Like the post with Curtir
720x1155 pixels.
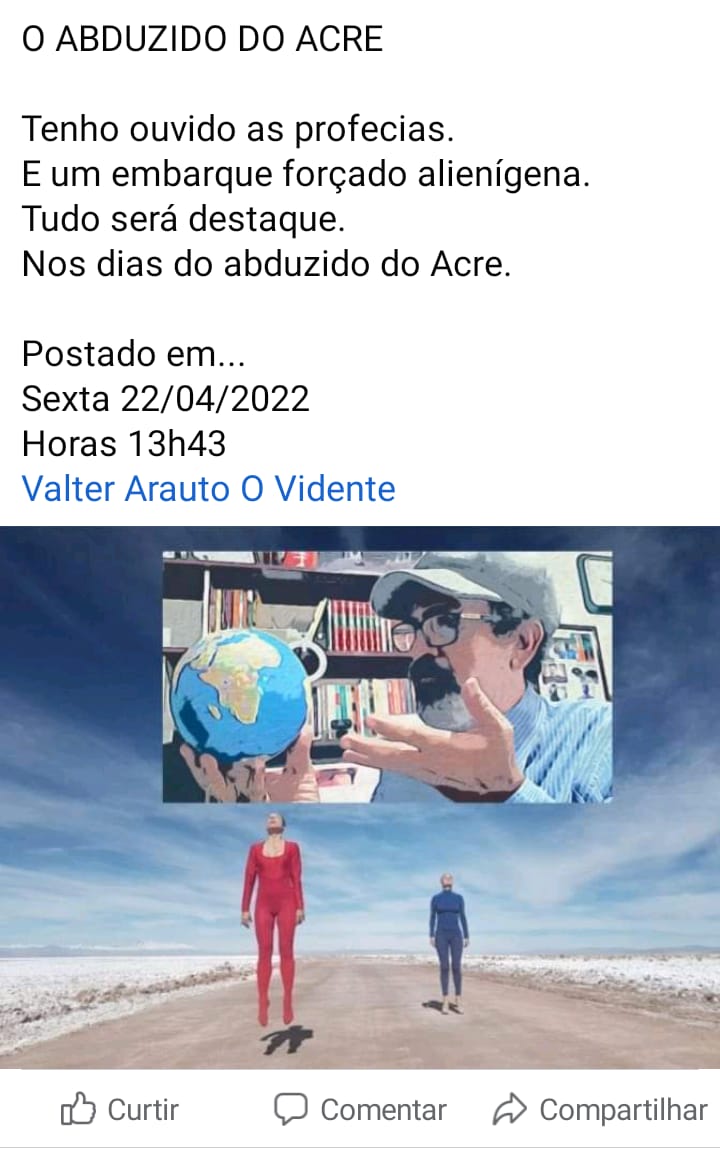[x=119, y=1109]
